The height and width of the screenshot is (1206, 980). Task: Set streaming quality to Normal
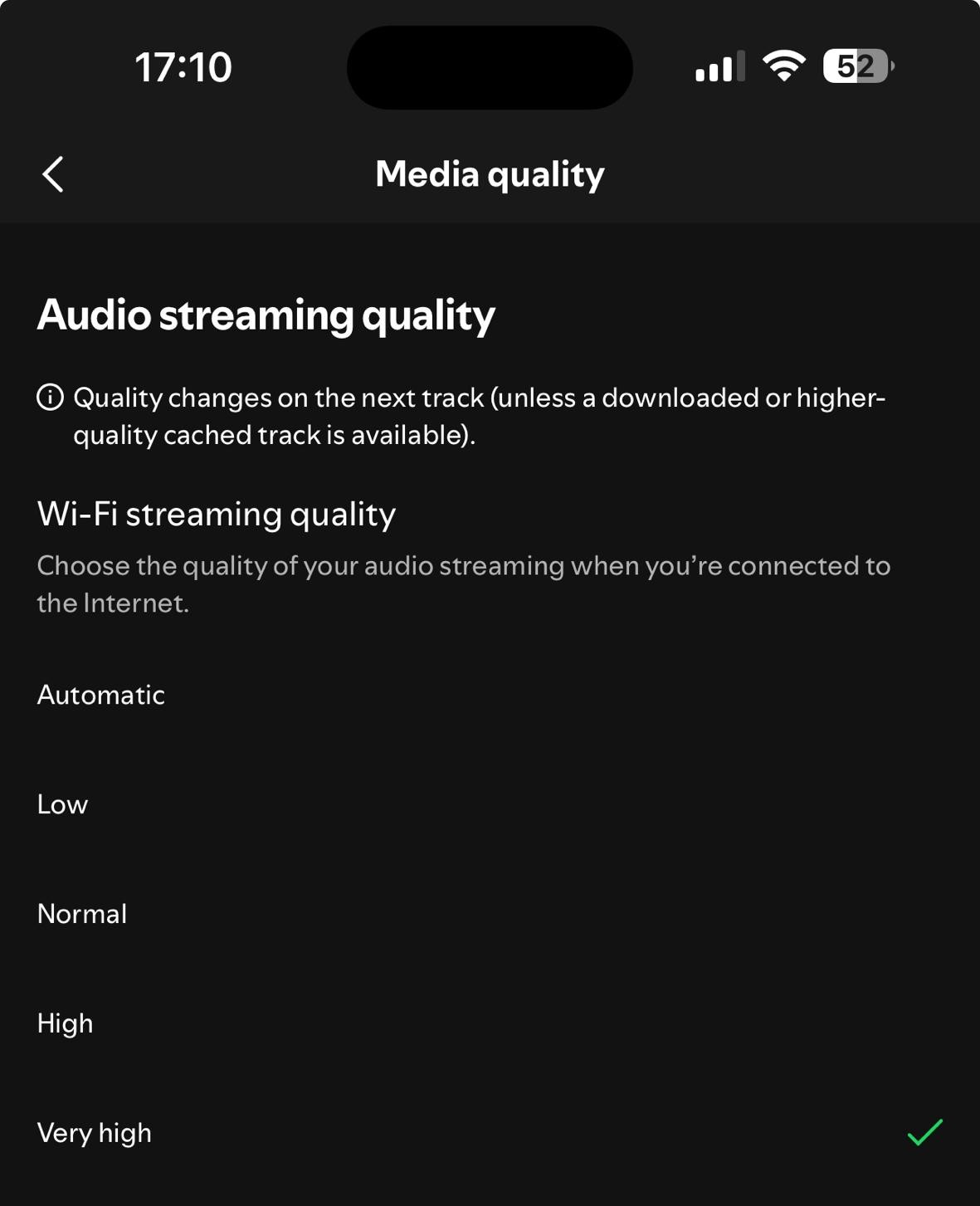(82, 914)
